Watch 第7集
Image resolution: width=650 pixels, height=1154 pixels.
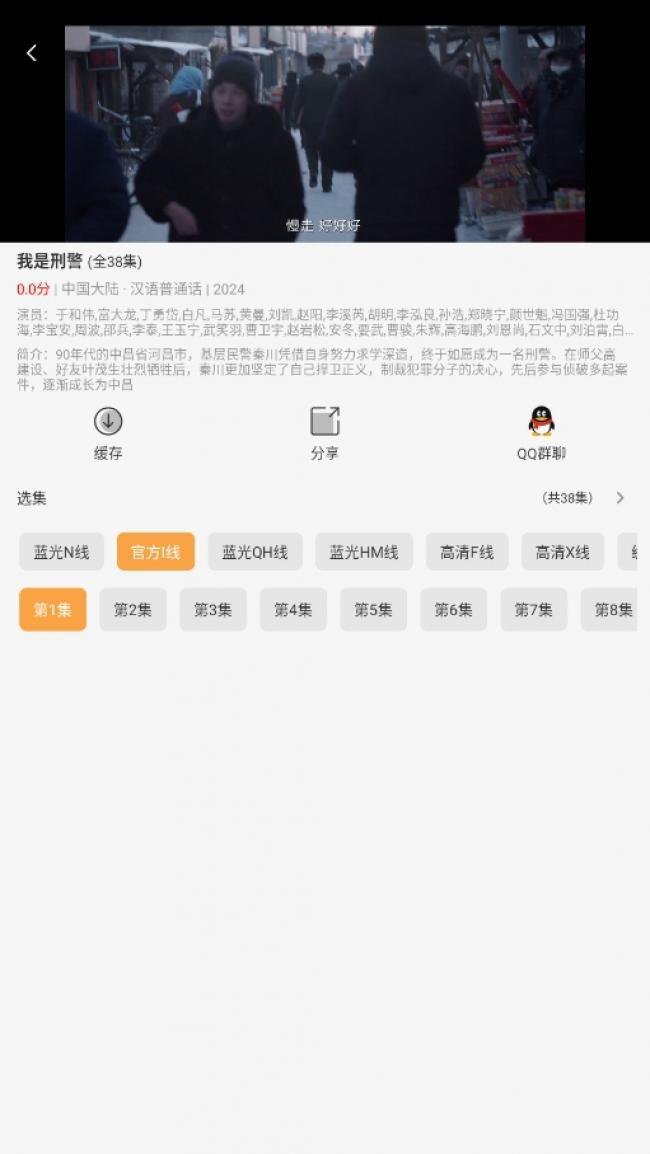[x=533, y=609]
